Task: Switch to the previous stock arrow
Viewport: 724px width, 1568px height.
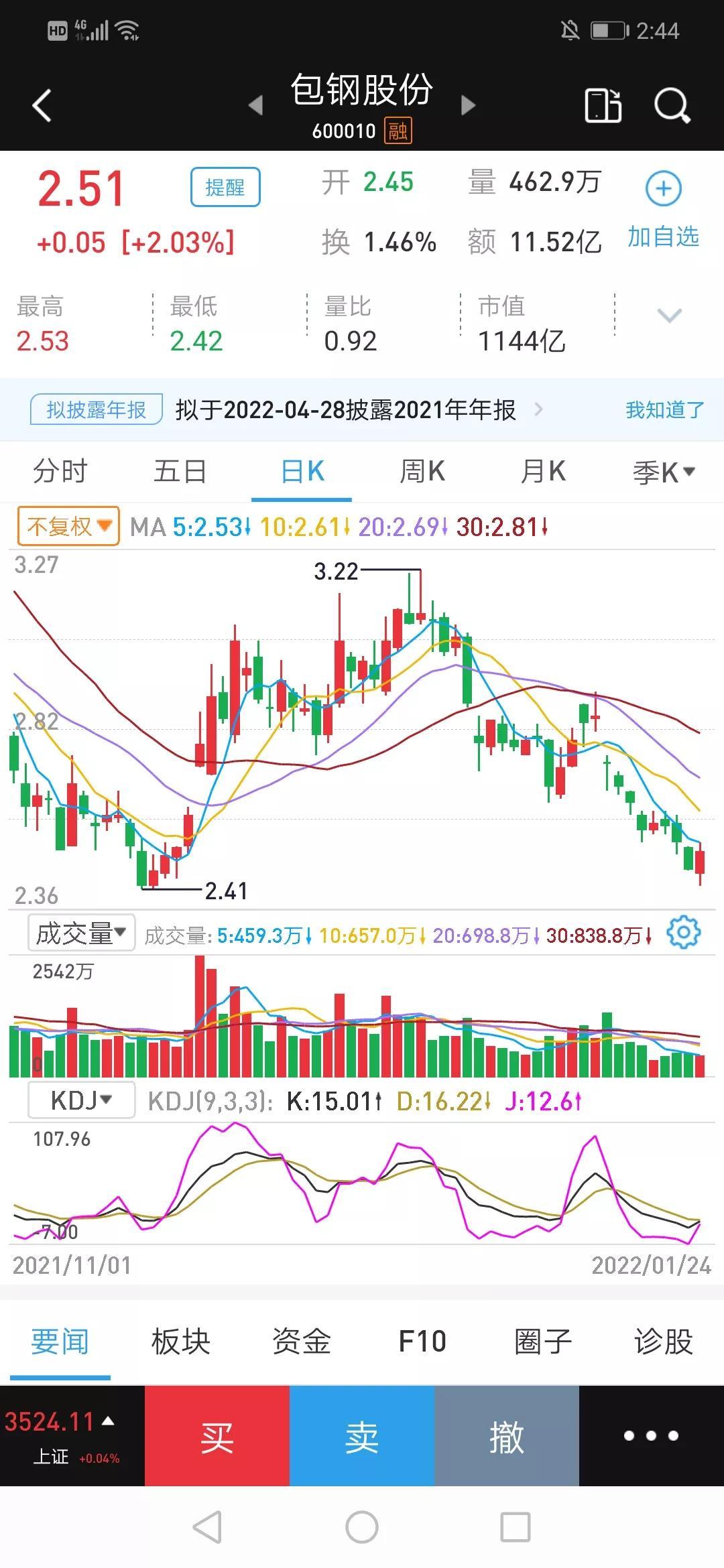Action: [255, 105]
